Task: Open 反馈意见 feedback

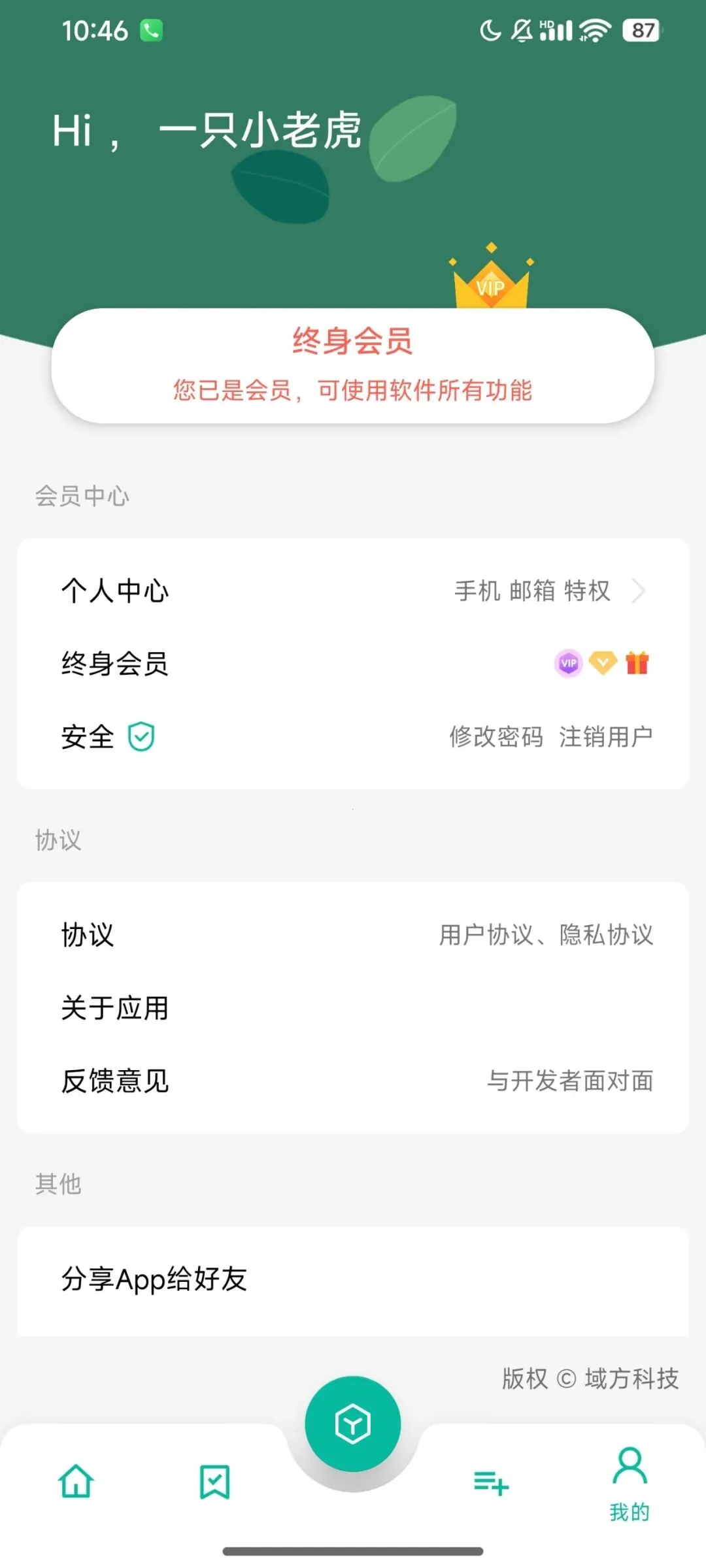Action: (353, 1081)
